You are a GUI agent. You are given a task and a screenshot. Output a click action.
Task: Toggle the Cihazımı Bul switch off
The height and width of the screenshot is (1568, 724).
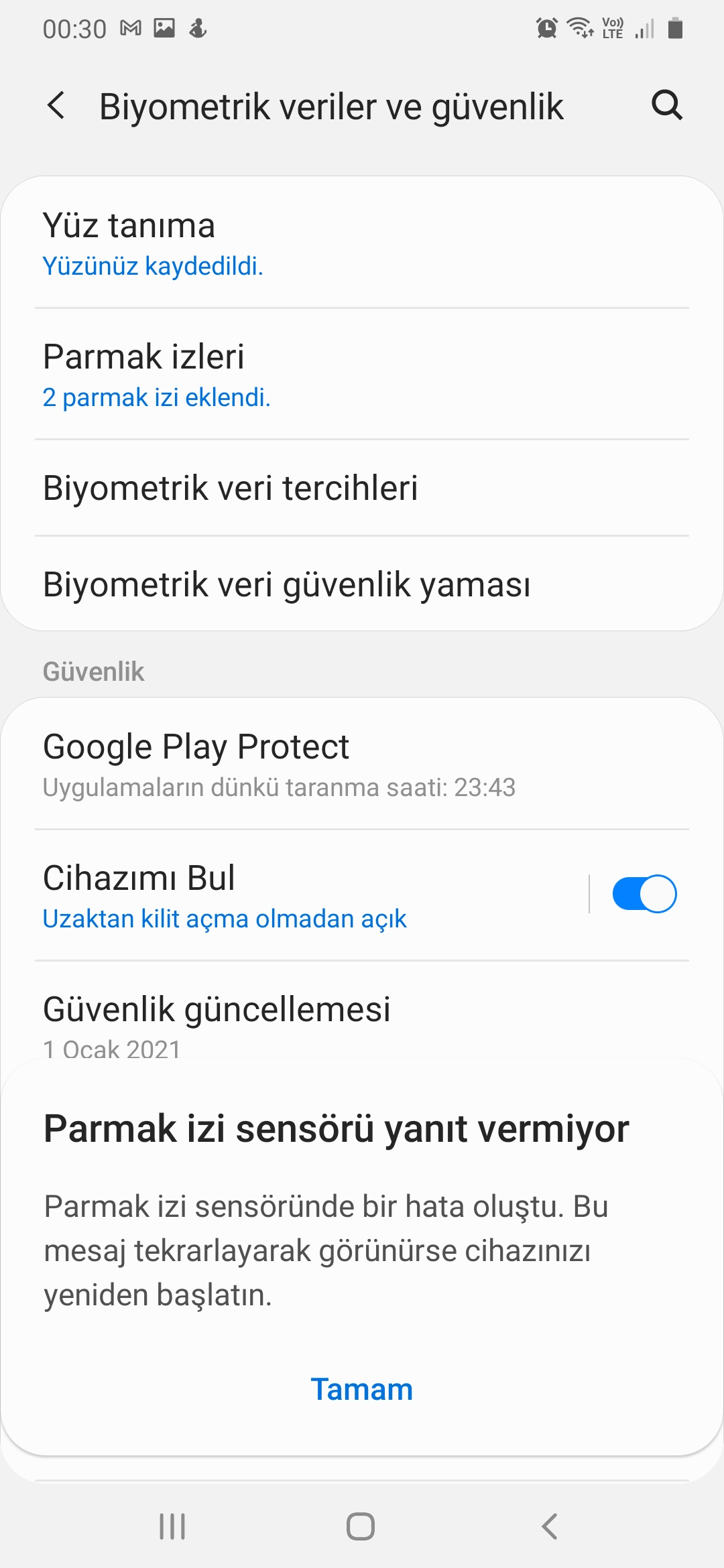coord(644,894)
